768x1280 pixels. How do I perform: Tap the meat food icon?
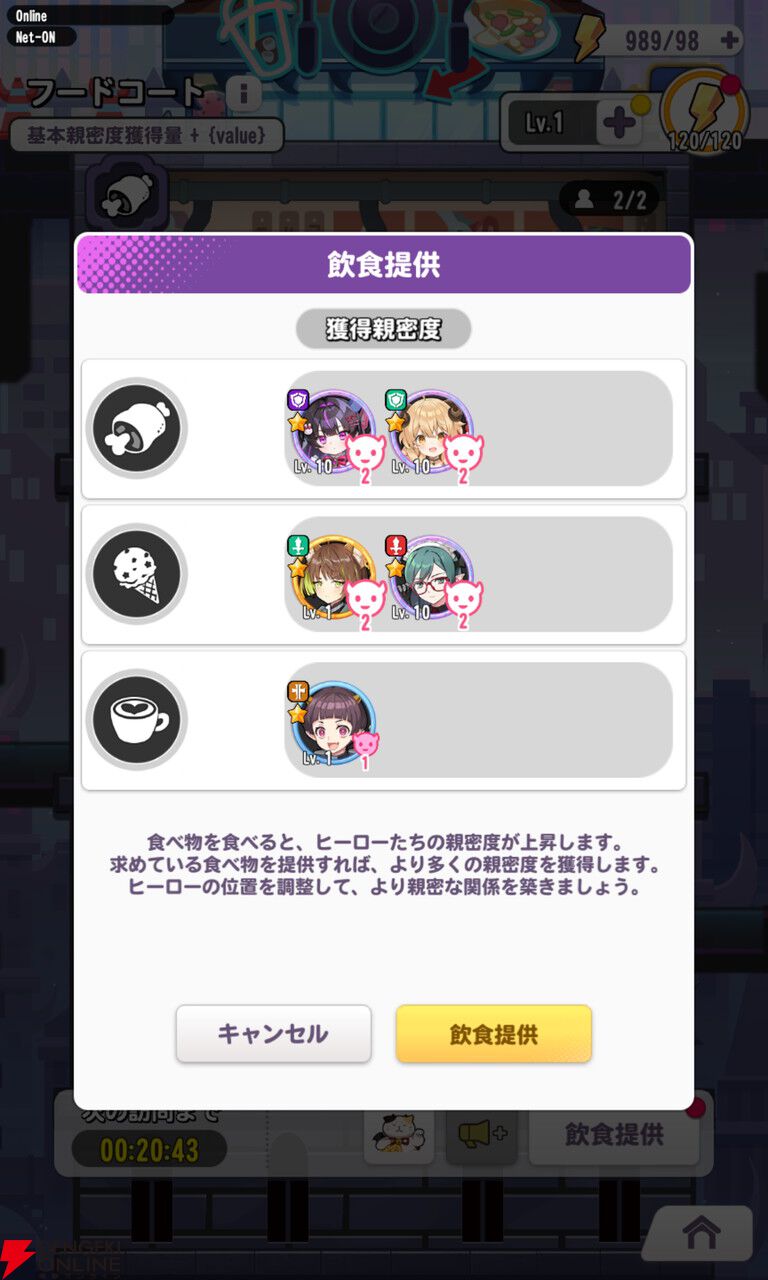(137, 428)
